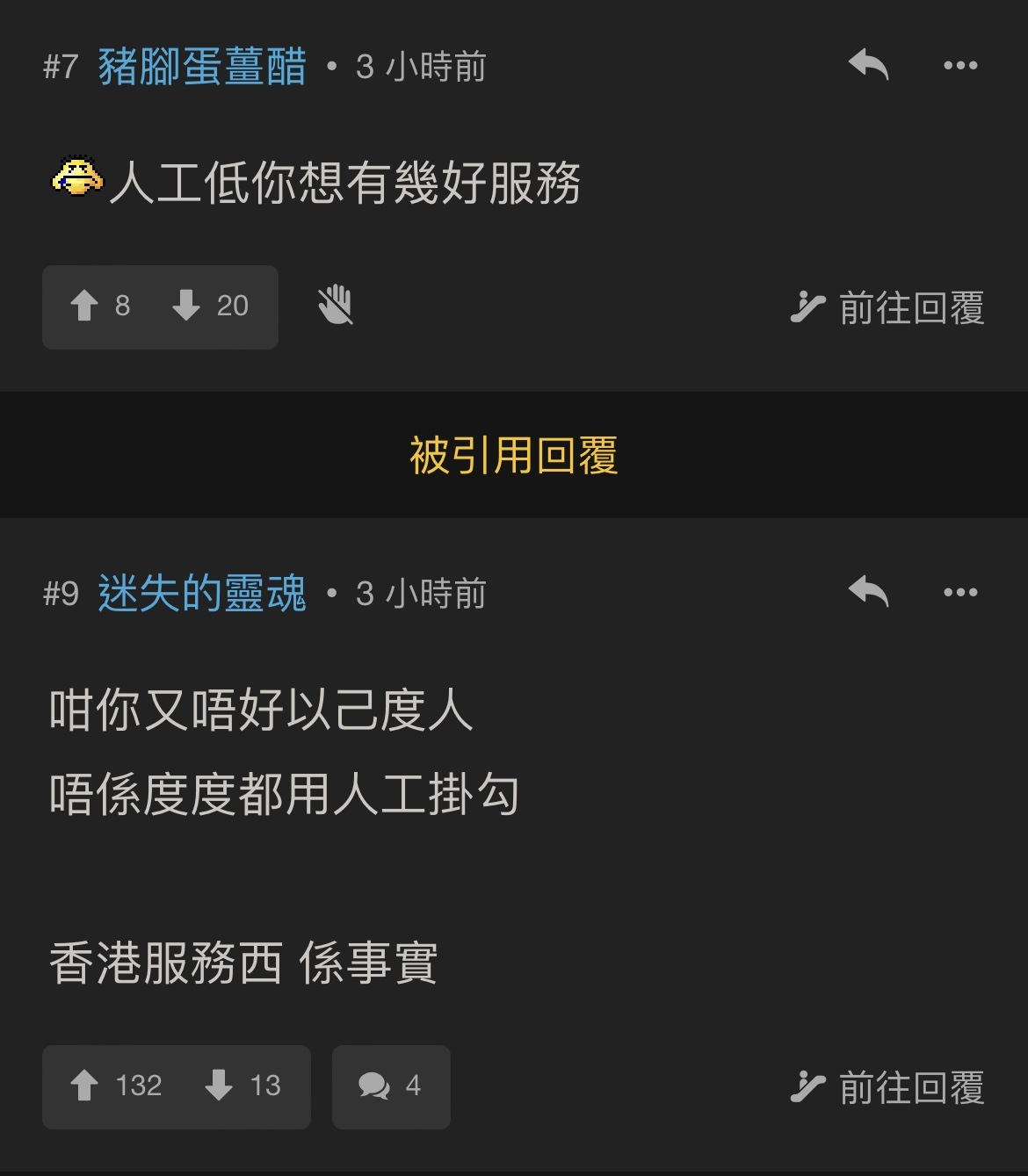Tap the 被引用回覆 banner

514,455
